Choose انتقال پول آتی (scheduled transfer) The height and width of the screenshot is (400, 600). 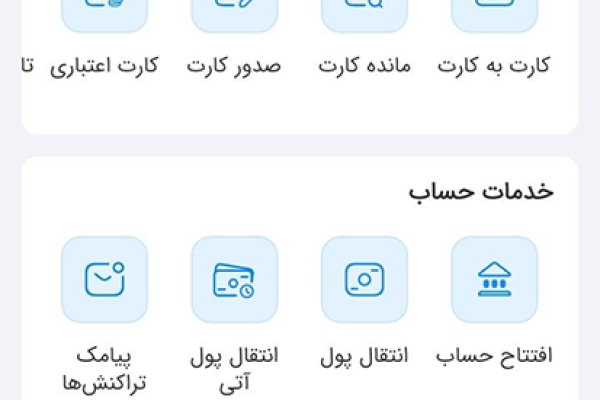point(234,280)
